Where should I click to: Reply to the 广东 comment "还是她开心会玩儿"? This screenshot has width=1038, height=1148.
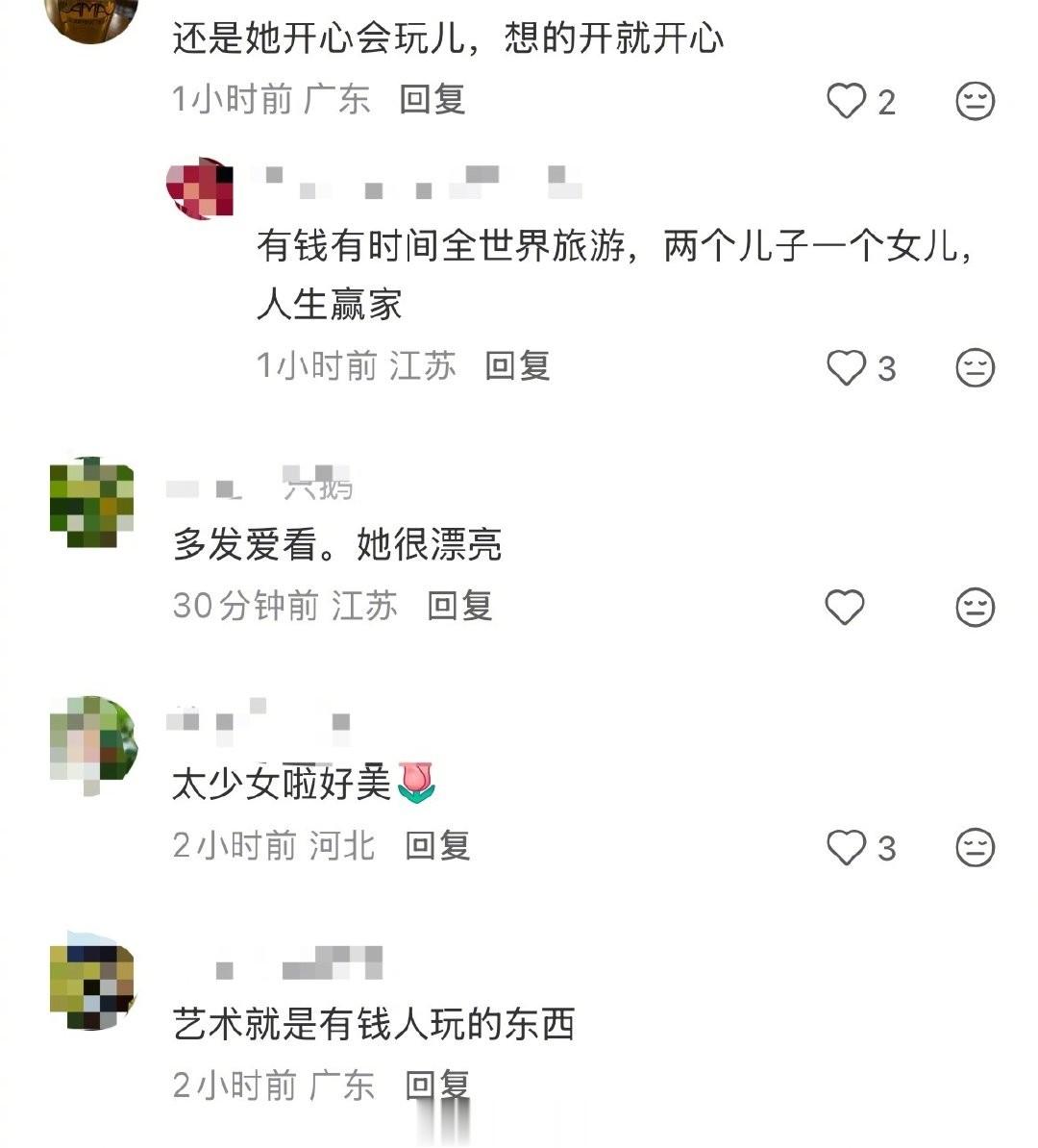pos(432,99)
